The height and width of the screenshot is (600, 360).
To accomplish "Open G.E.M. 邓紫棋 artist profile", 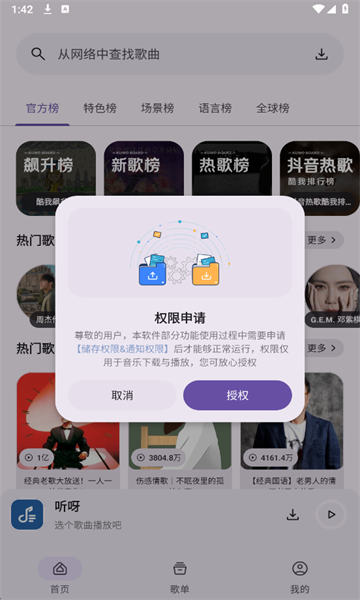I will (332, 295).
